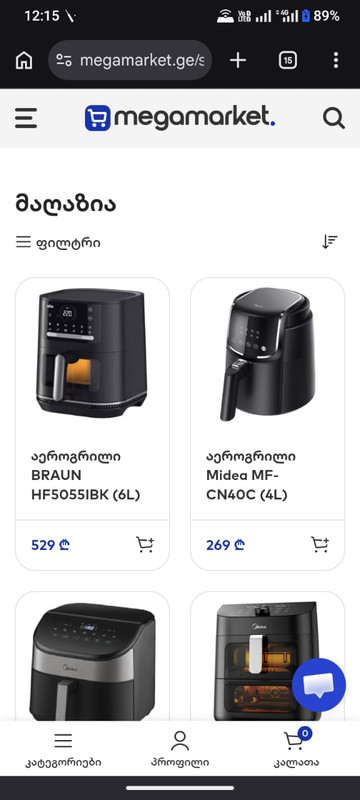360x800 pixels.
Task: Switch to the პროფილი tab
Action: [x=180, y=749]
